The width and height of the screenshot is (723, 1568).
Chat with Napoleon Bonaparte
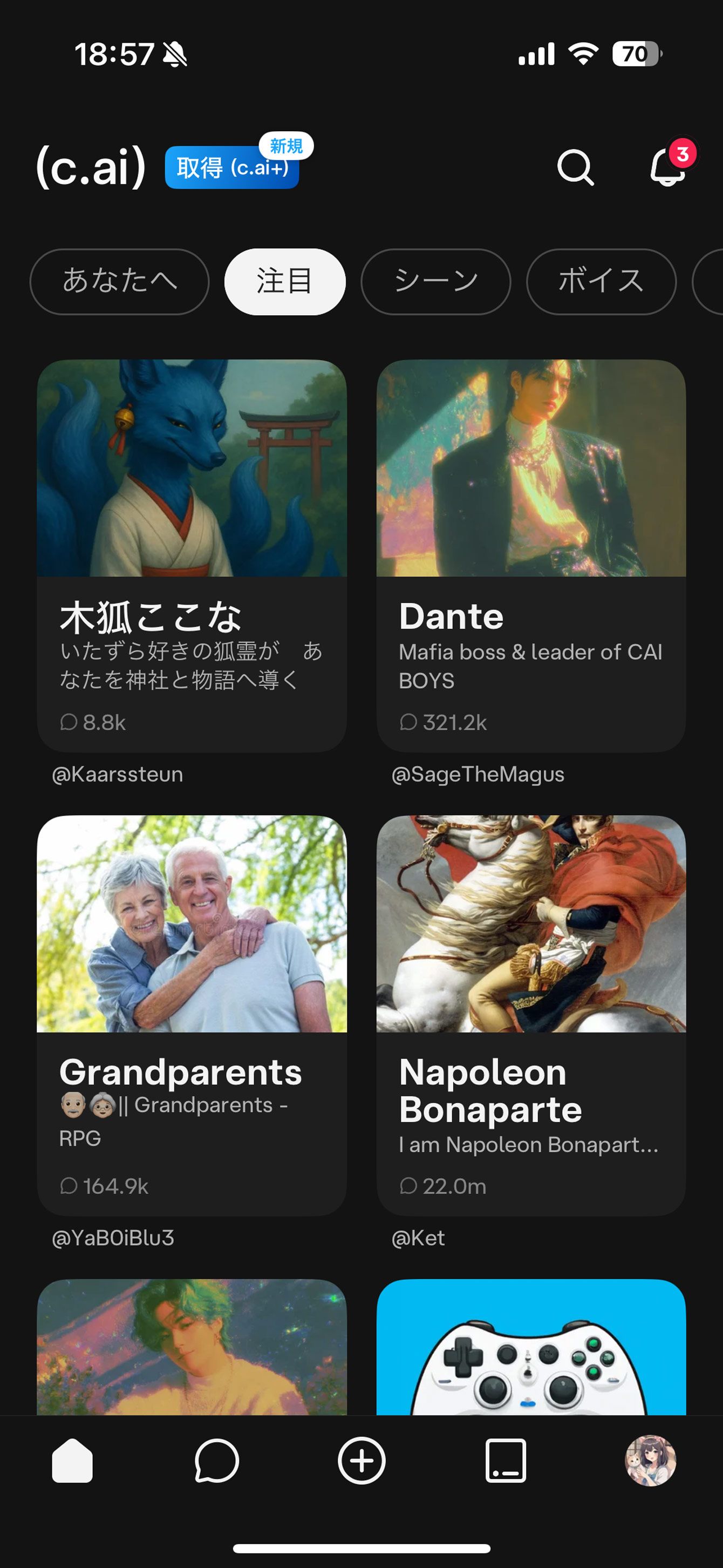[531, 1014]
